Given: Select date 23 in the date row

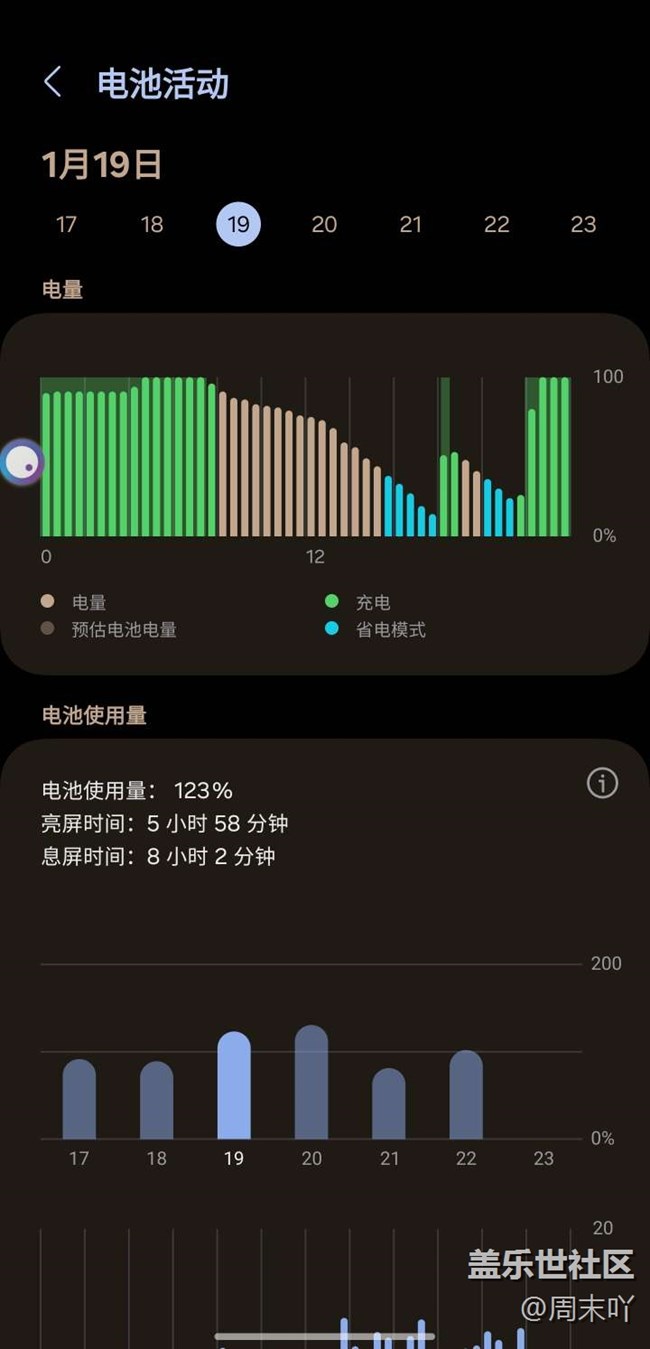Looking at the screenshot, I should 583,224.
